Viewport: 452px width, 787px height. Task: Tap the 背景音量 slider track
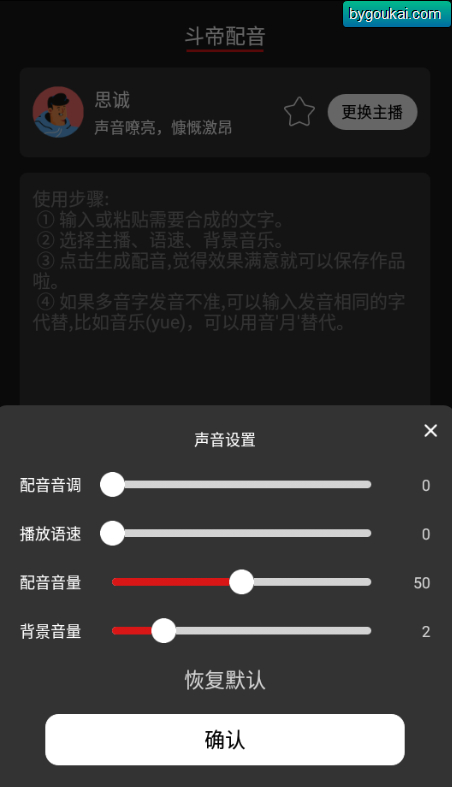(x=241, y=630)
